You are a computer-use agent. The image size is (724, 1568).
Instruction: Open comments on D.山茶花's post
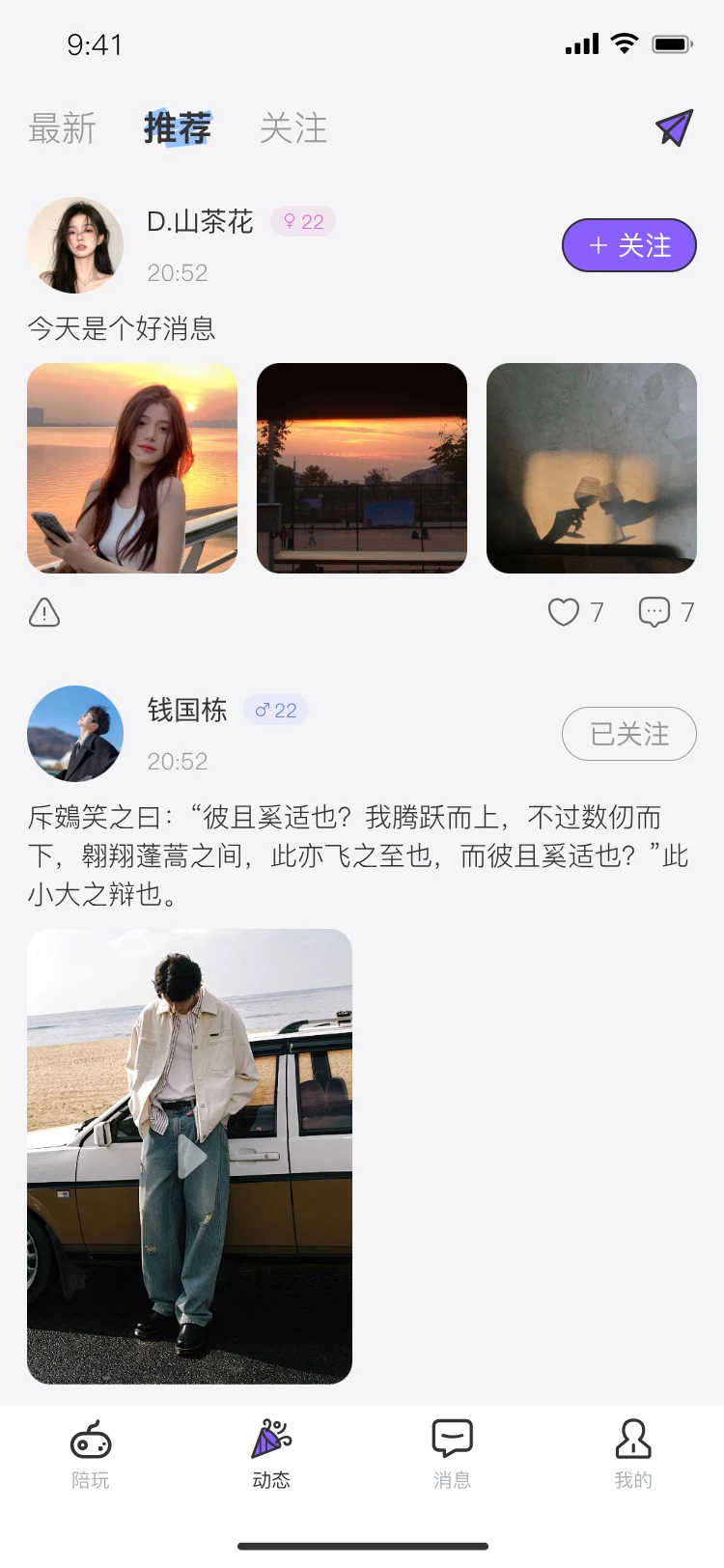point(654,611)
